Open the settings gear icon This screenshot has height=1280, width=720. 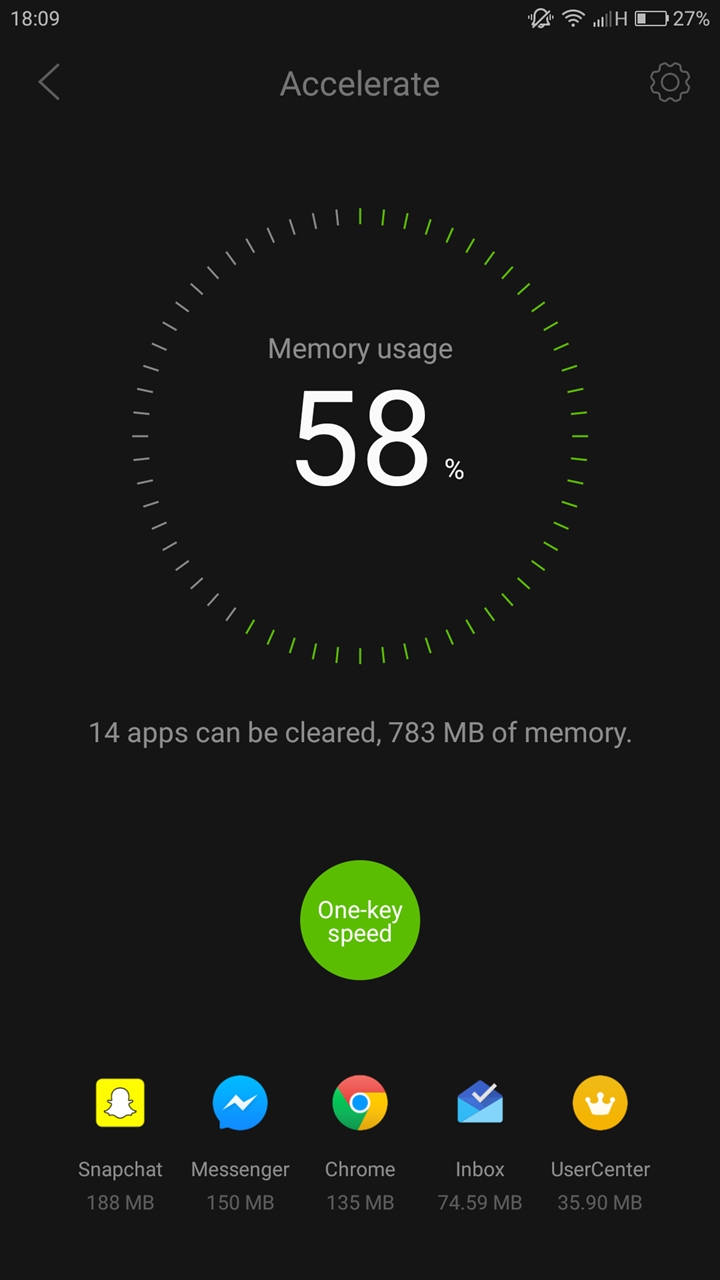tap(670, 83)
